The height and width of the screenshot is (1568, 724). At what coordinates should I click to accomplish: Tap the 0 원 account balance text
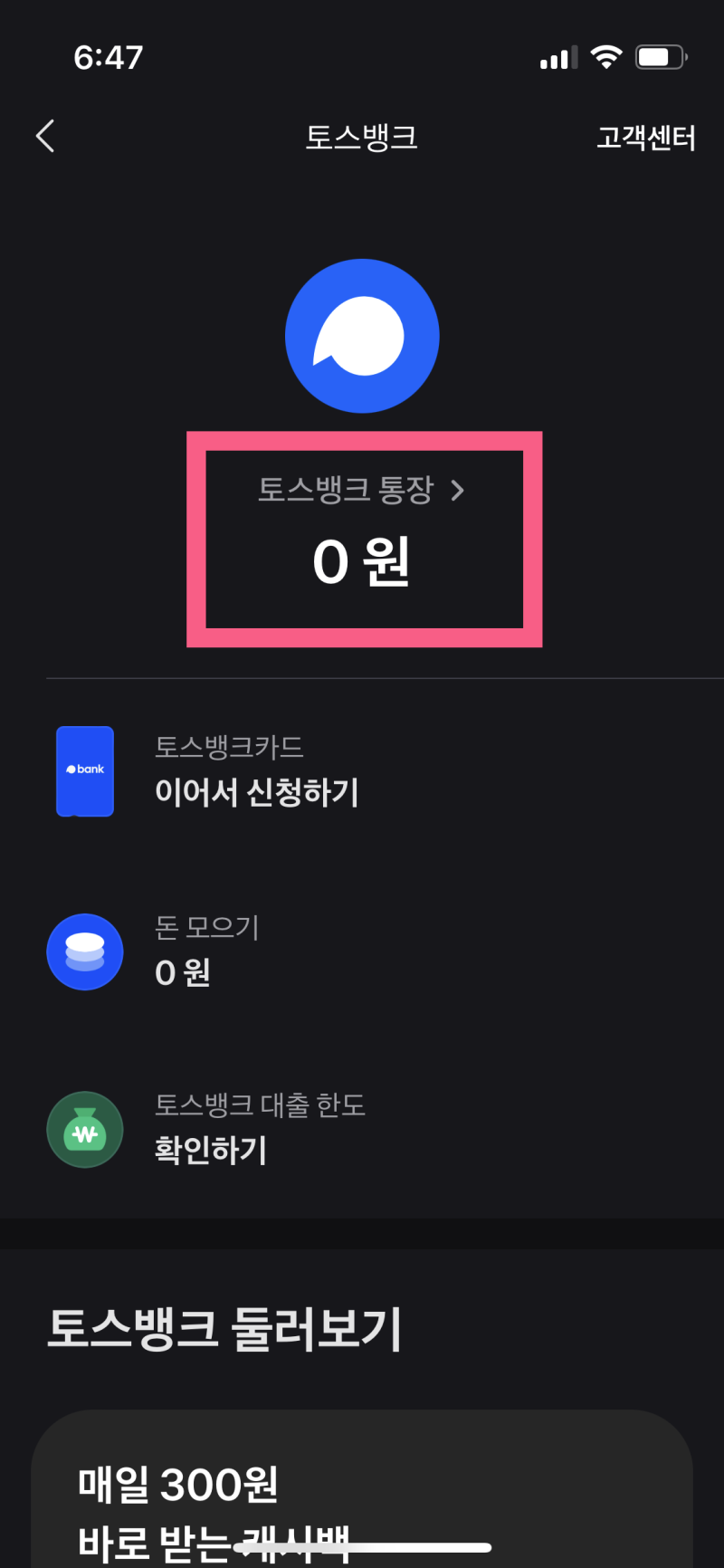click(x=362, y=561)
